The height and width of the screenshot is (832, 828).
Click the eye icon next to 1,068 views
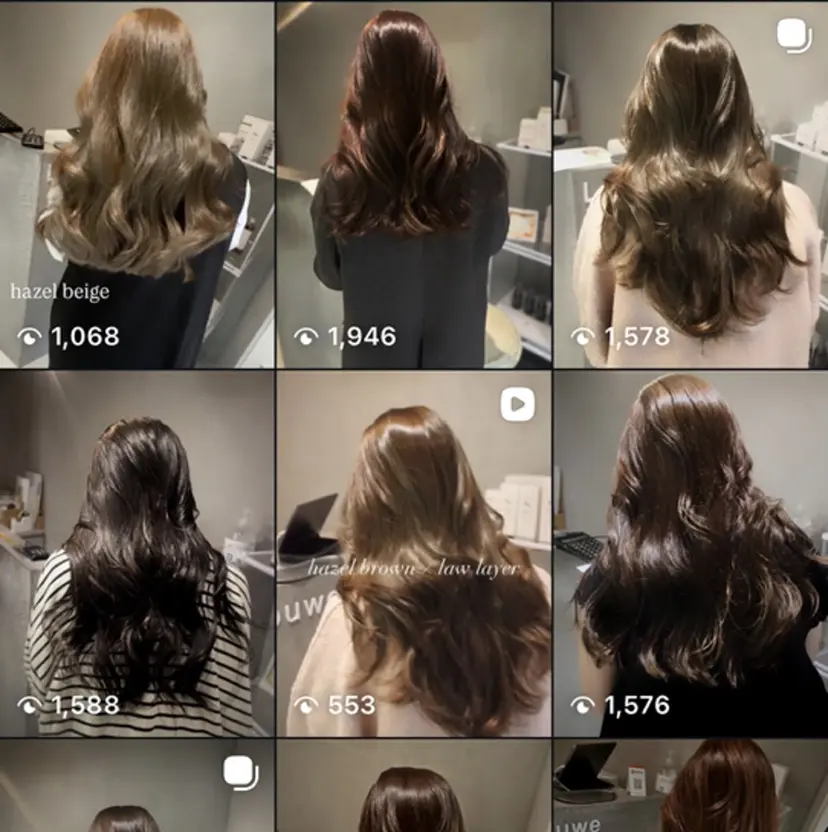tap(32, 336)
